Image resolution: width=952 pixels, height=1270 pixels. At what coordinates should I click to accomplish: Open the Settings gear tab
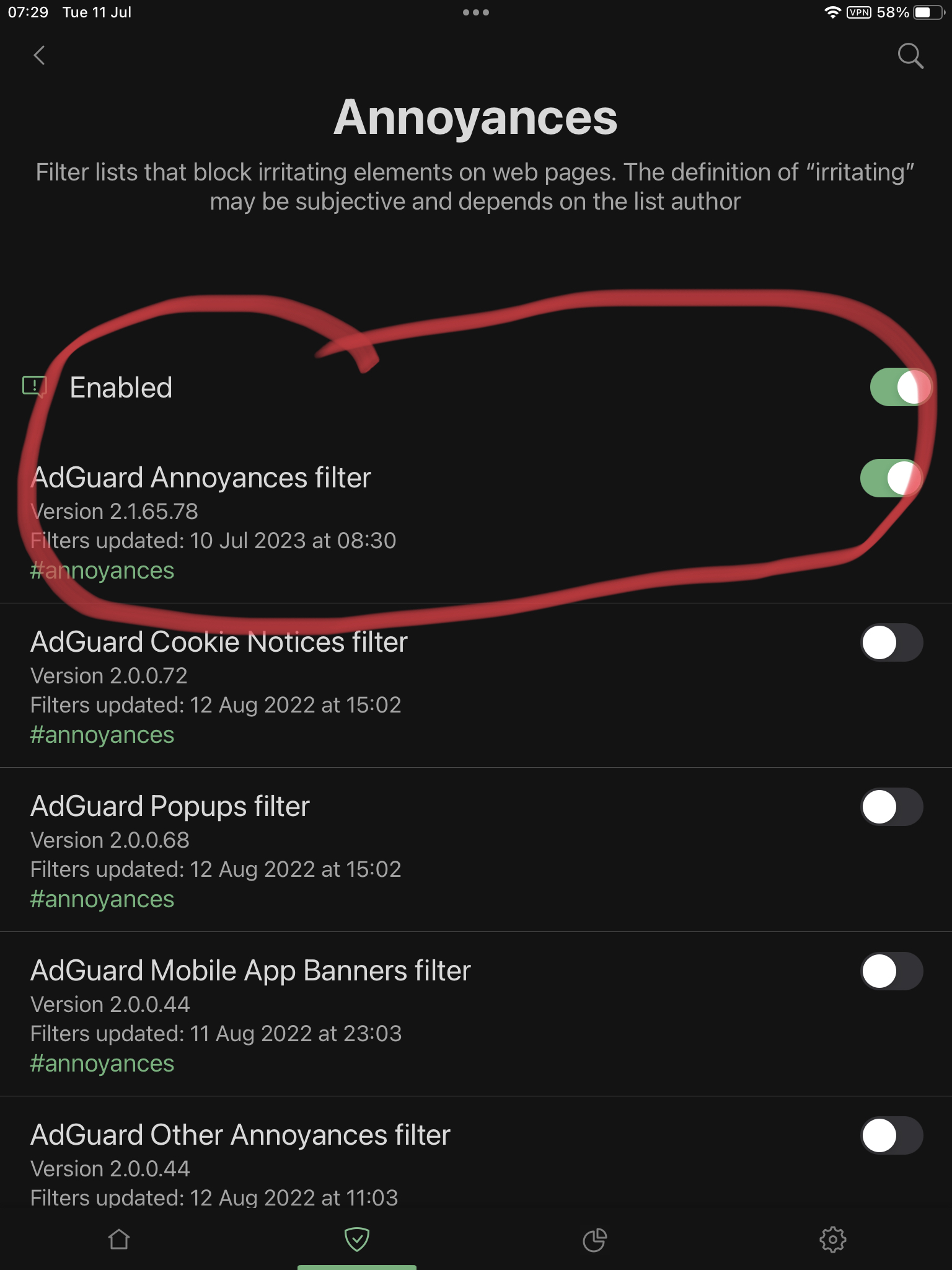(832, 1240)
